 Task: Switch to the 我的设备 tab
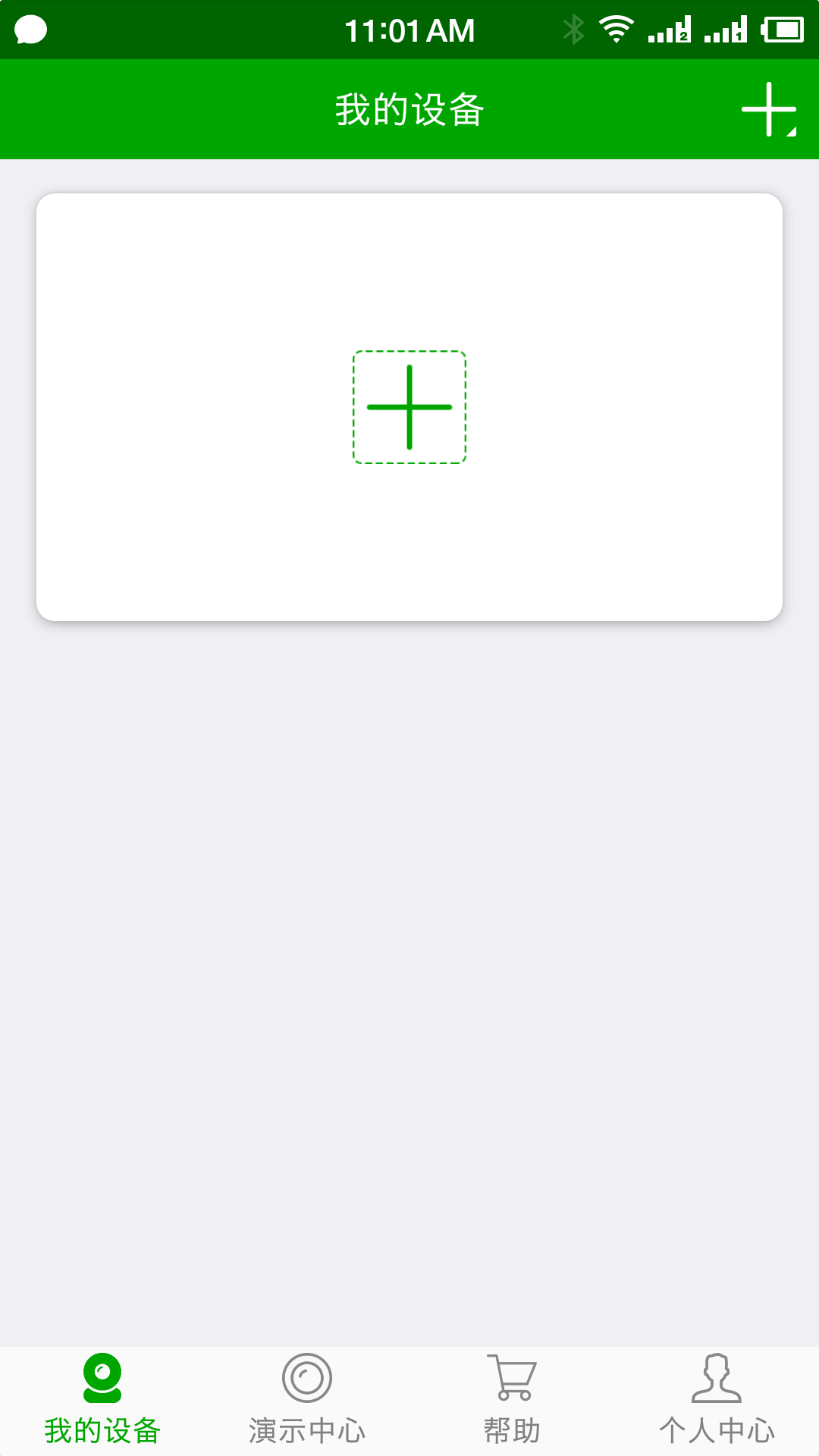[102, 1400]
